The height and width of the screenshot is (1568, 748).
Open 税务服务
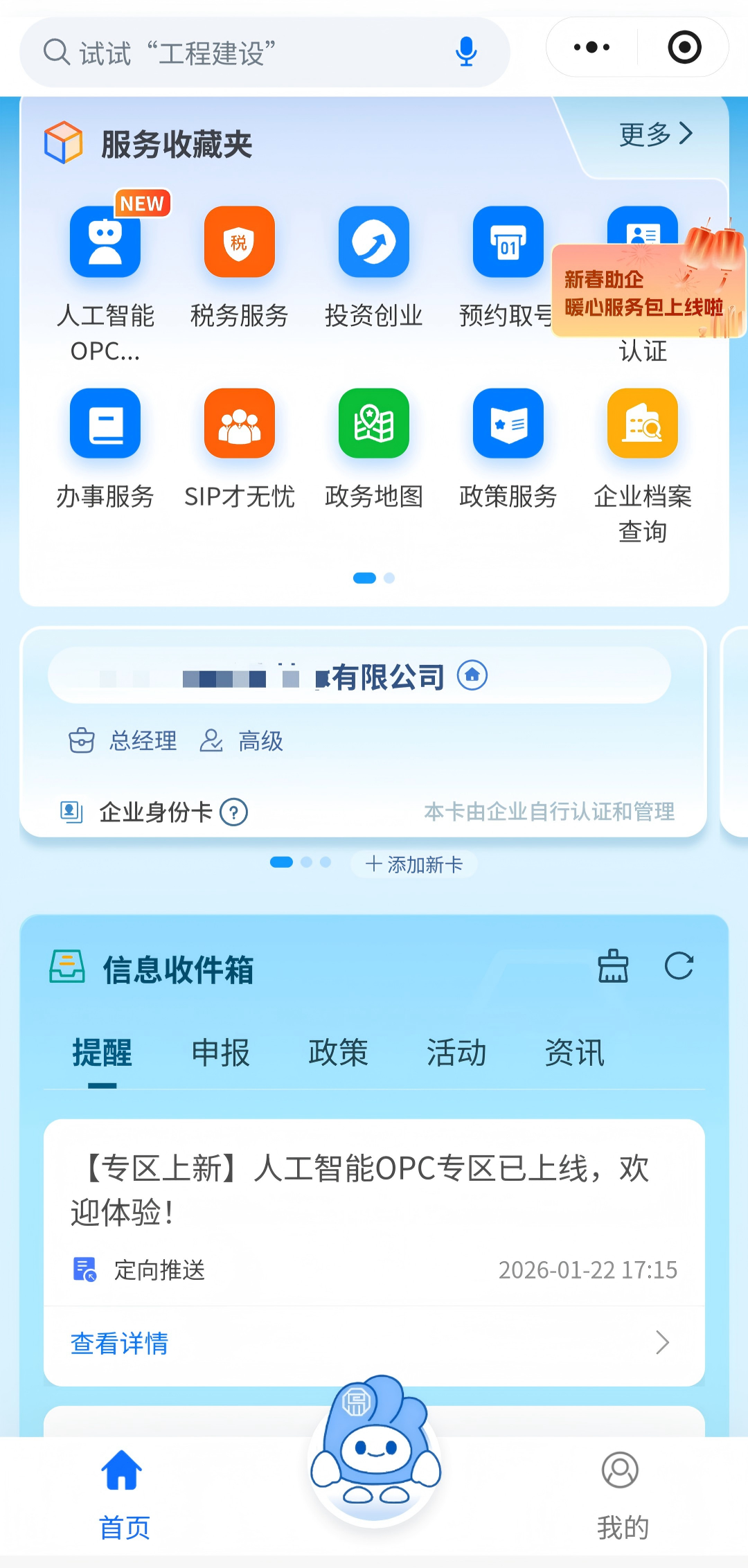click(x=239, y=242)
